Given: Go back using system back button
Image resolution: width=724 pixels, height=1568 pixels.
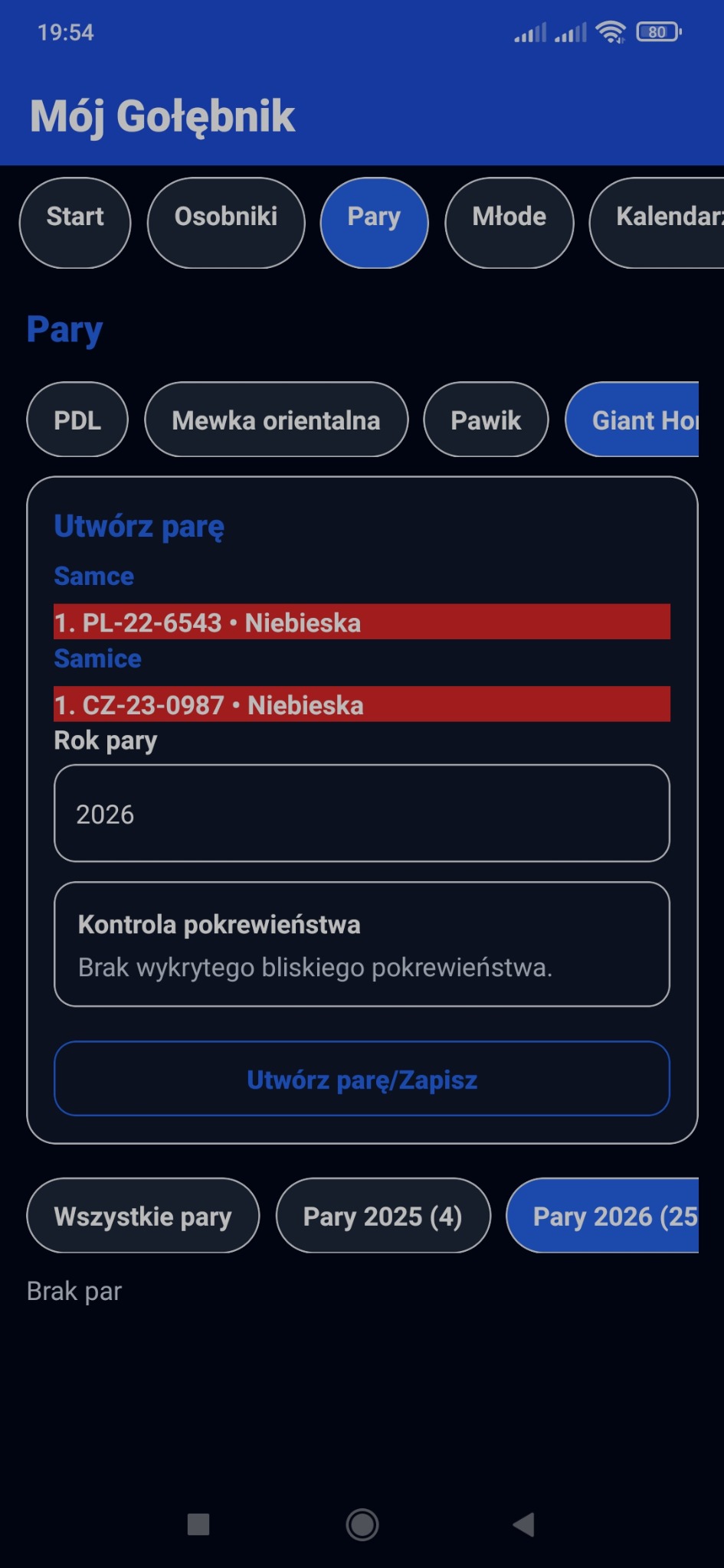Looking at the screenshot, I should coord(524,1524).
